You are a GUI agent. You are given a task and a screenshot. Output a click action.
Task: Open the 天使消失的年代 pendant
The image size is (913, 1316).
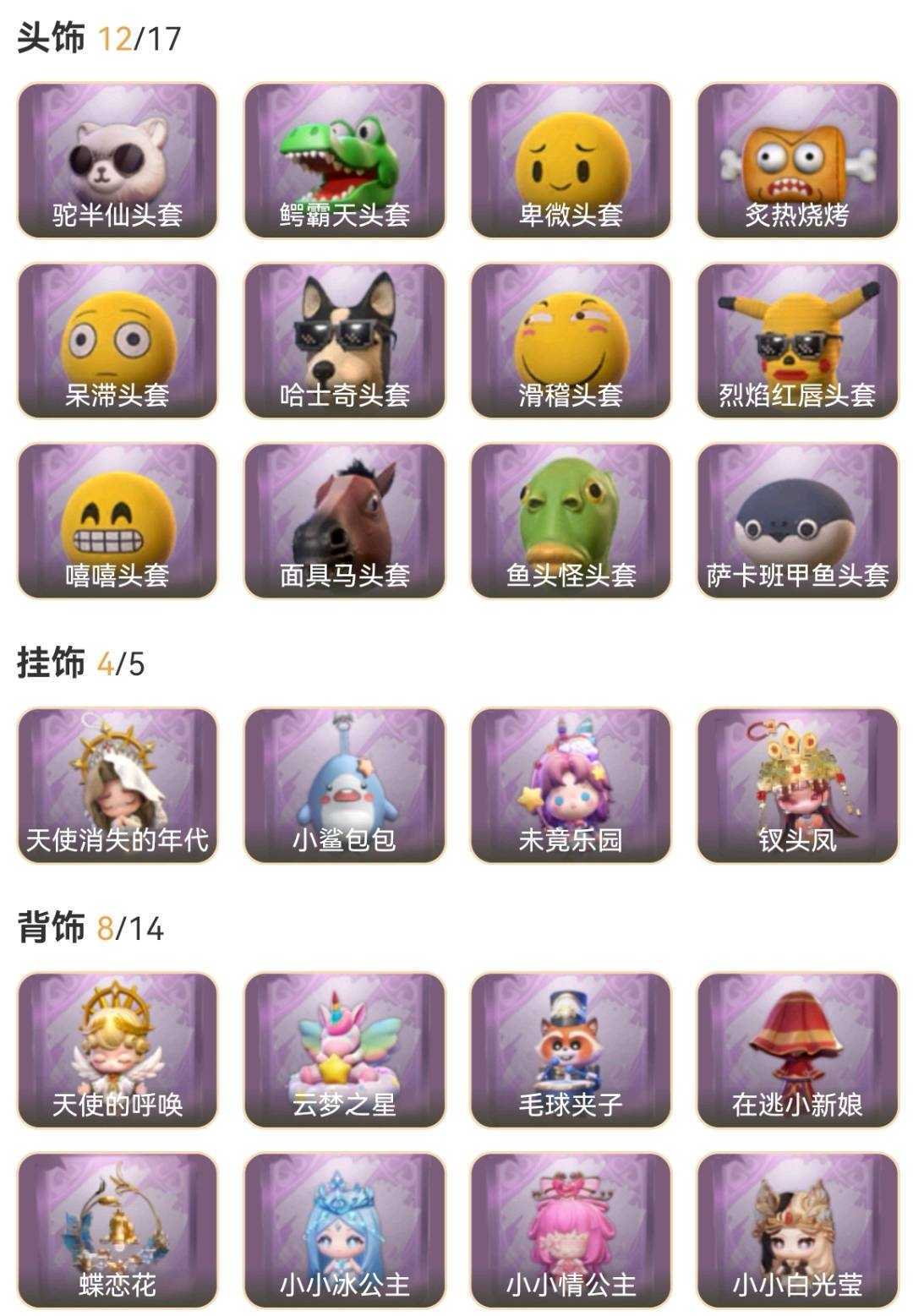click(118, 785)
